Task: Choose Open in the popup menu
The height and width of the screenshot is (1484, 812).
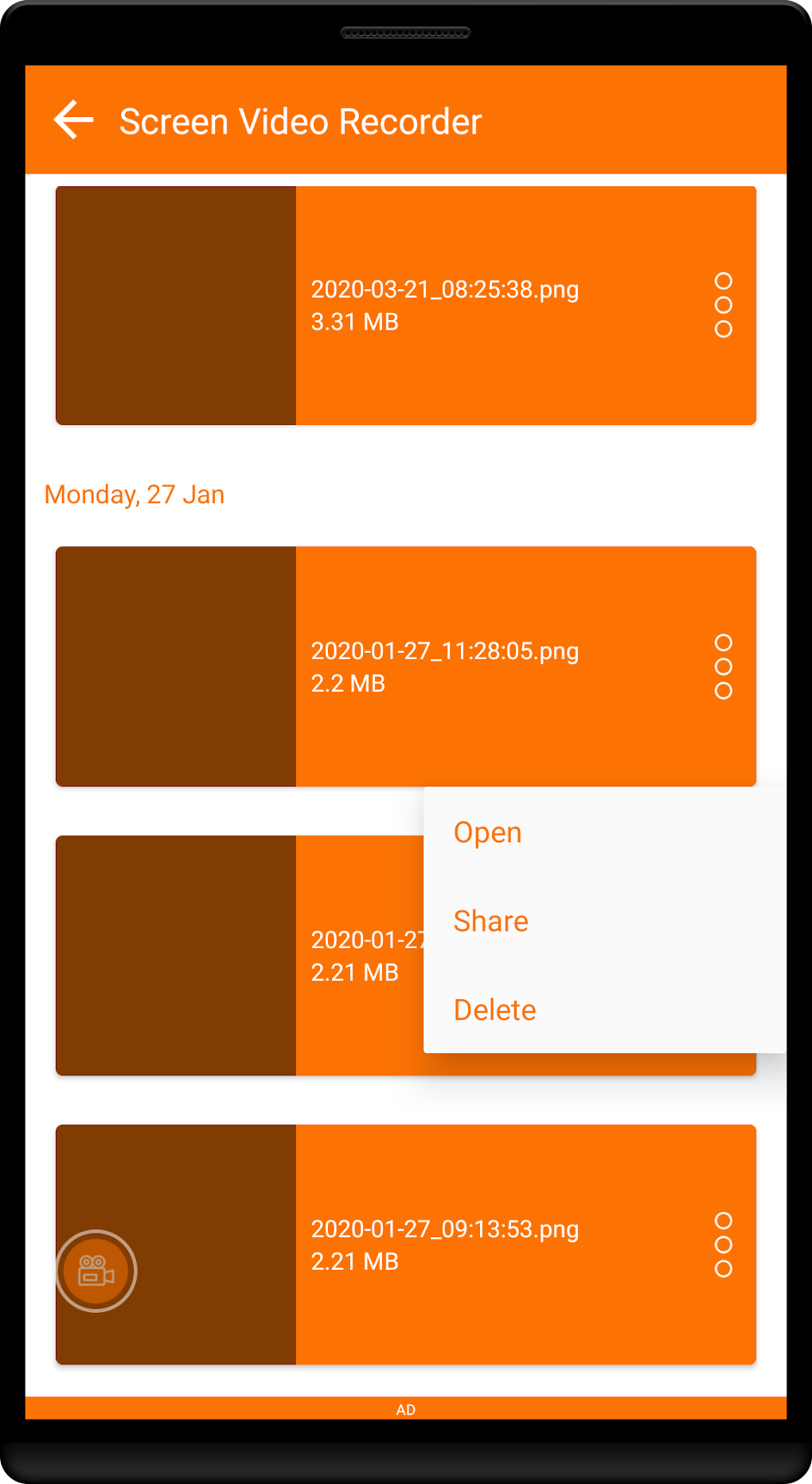Action: point(487,833)
